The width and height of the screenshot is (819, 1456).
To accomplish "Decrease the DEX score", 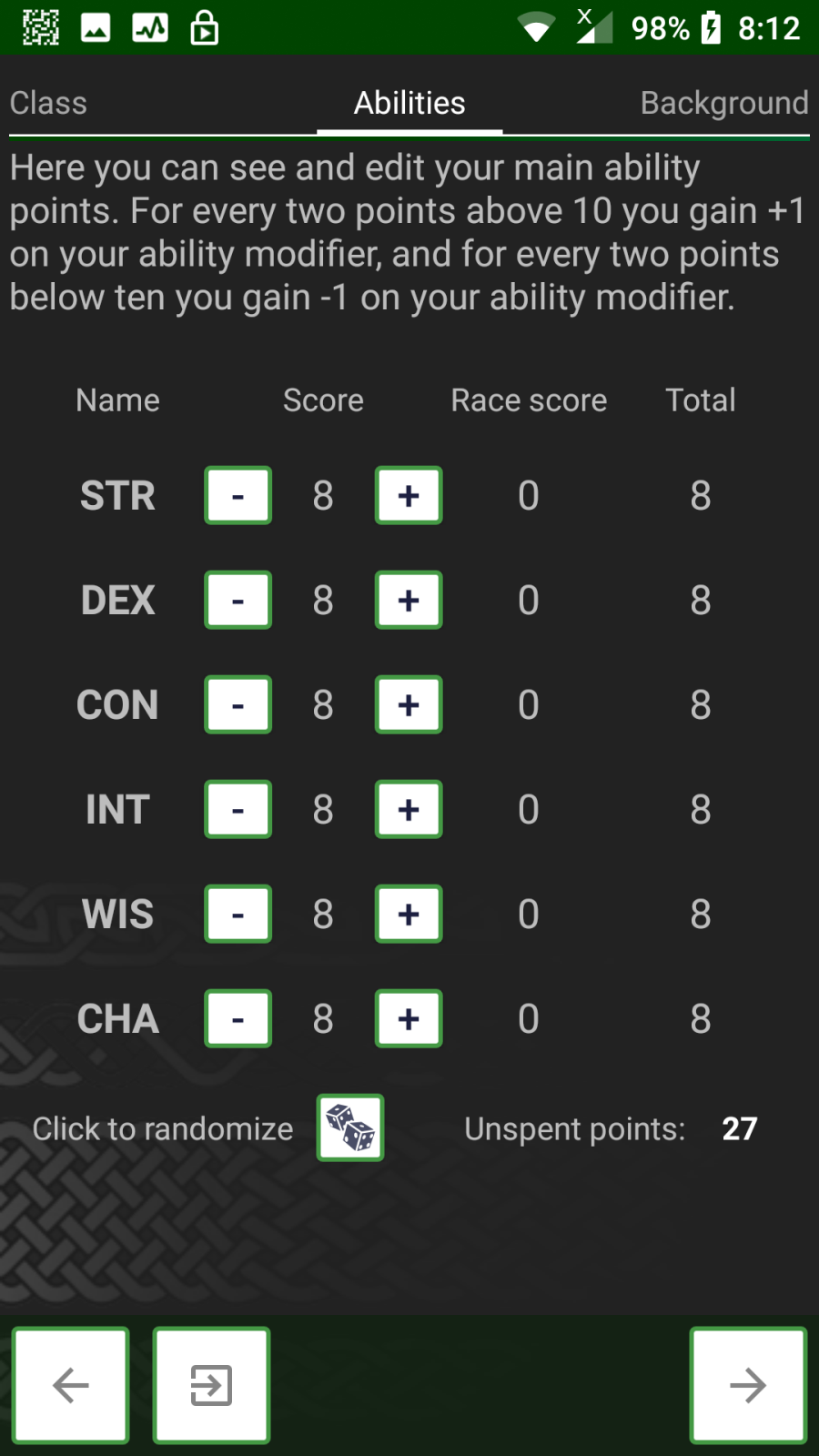I will [x=238, y=601].
